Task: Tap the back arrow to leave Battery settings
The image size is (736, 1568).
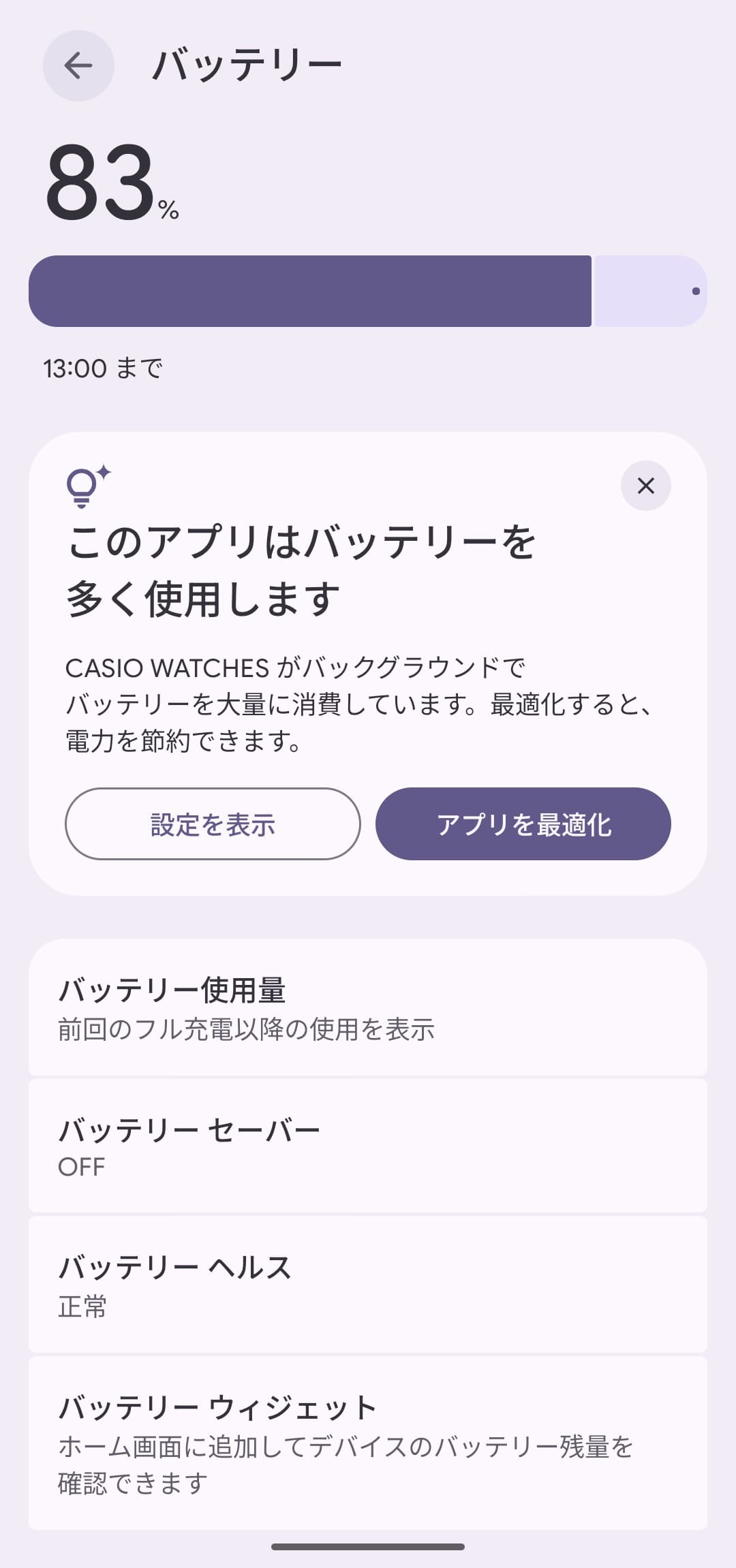Action: (x=78, y=65)
